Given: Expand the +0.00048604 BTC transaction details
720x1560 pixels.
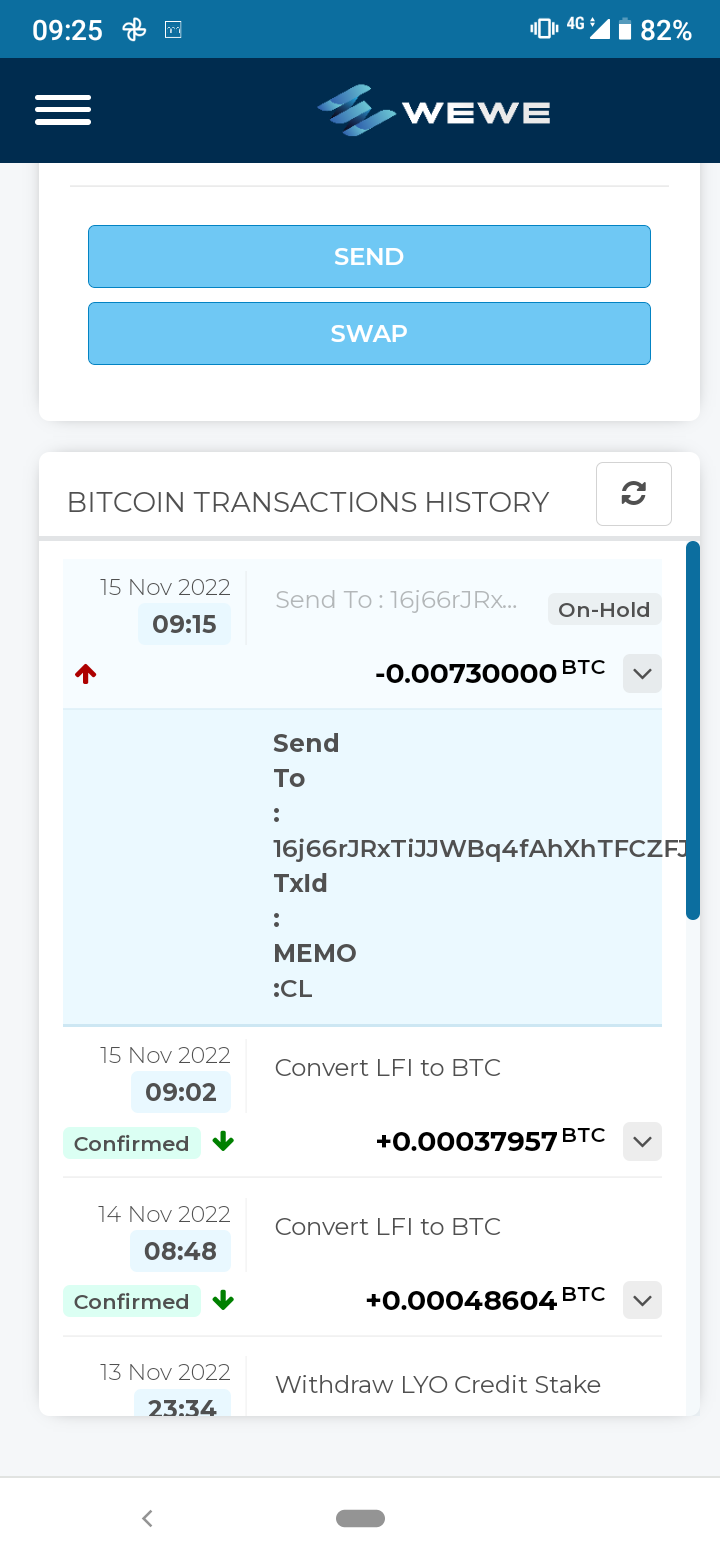Looking at the screenshot, I should point(642,1300).
